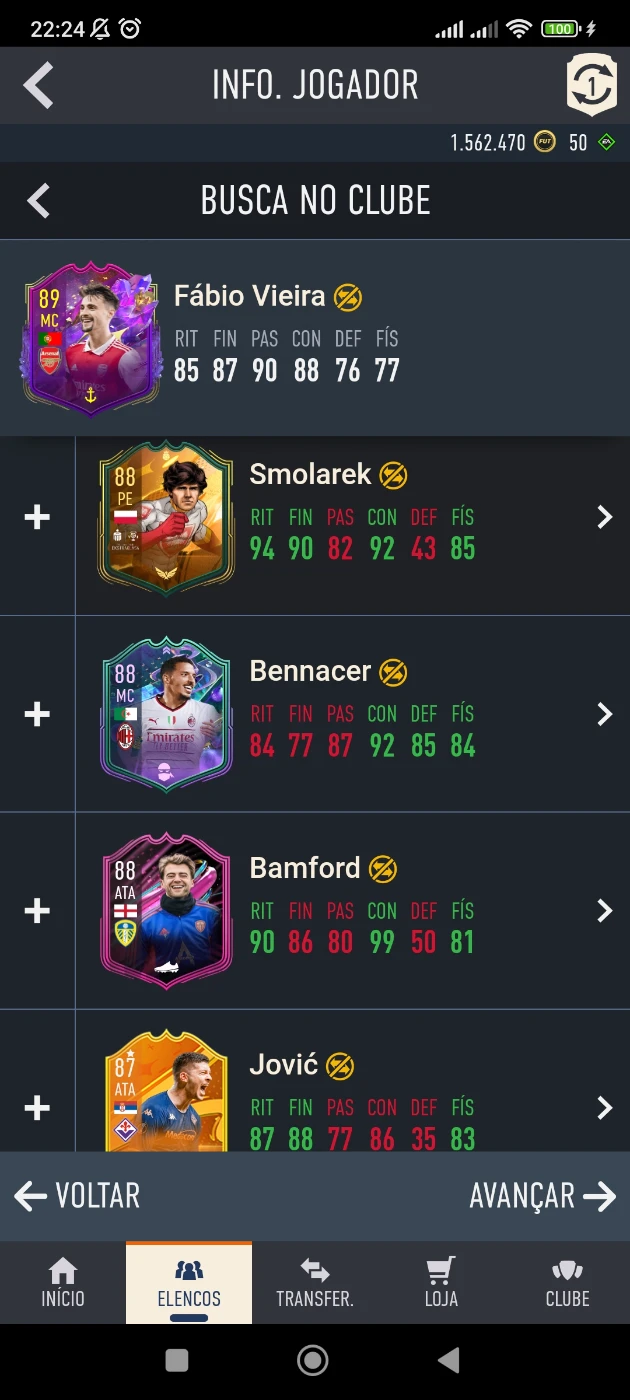630x1400 pixels.
Task: Add Bamford with the plus button
Action: 37,911
